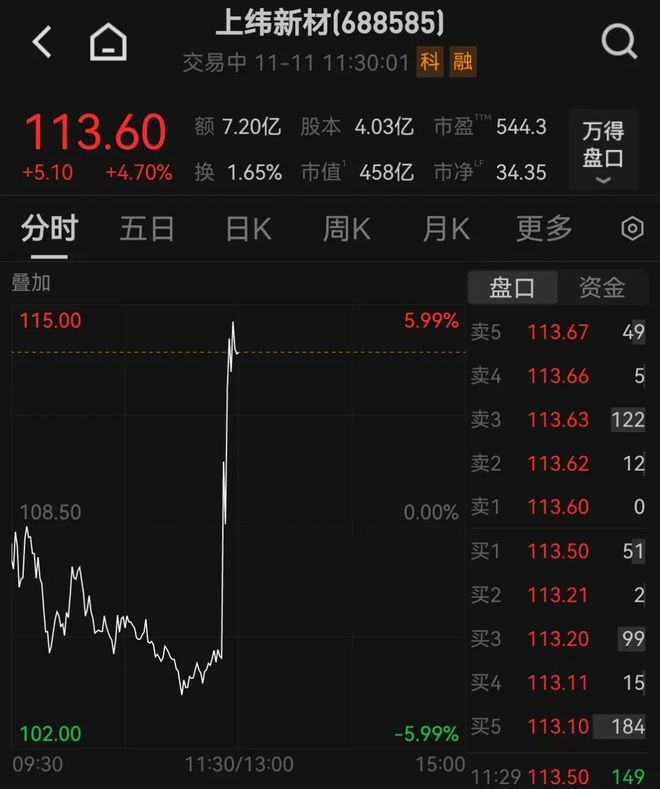Screen dimensions: 660x789
Task: Expand the 万得盘口 dropdown
Action: 603,152
